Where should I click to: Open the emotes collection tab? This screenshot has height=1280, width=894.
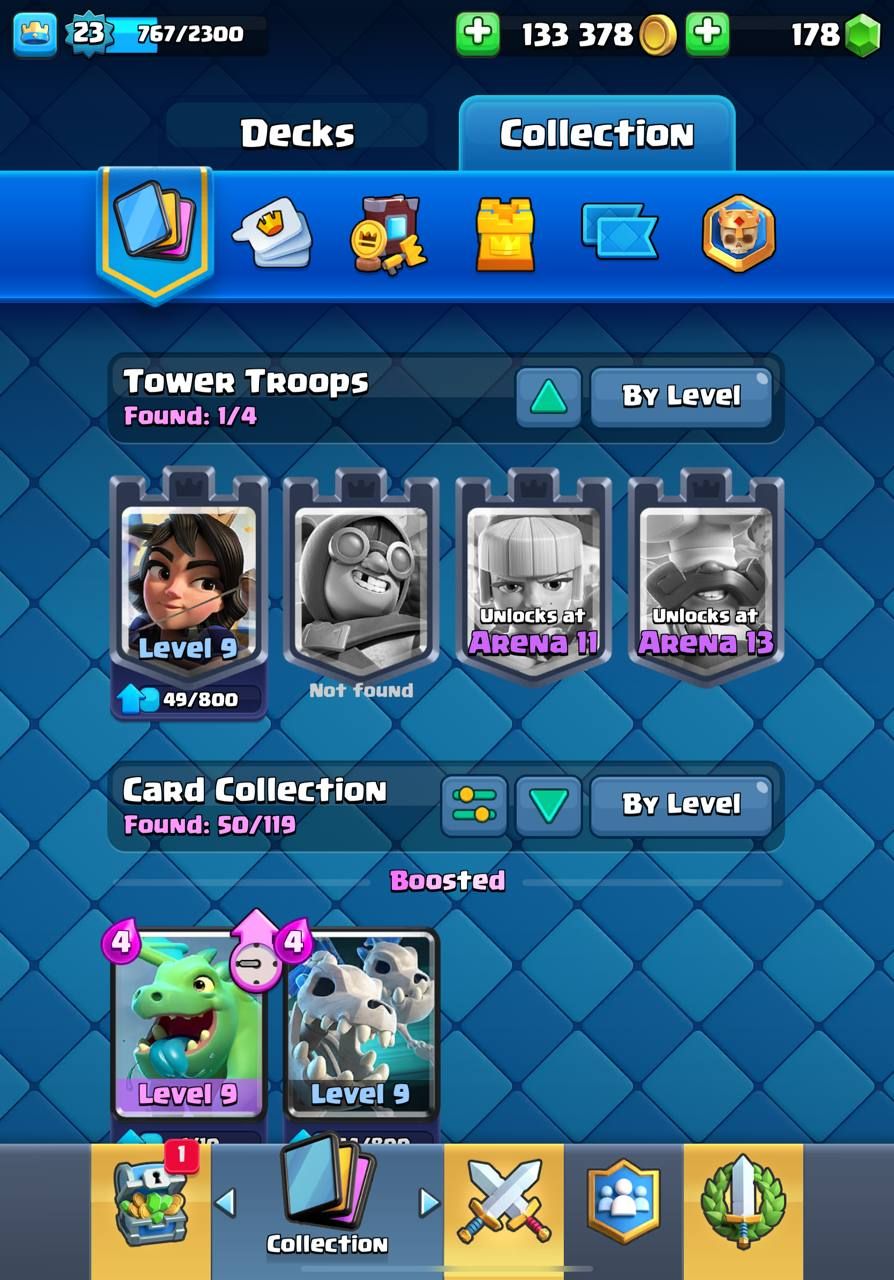click(x=272, y=233)
